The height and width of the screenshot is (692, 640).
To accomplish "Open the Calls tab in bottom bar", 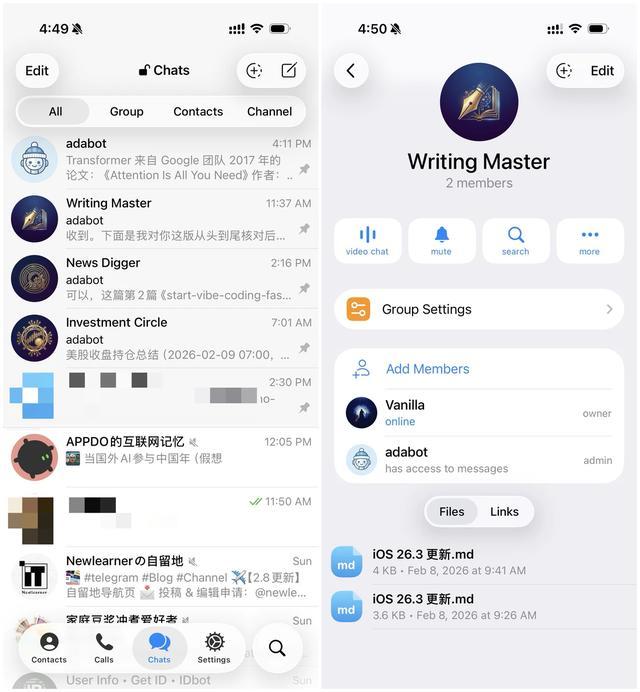I will (x=104, y=647).
